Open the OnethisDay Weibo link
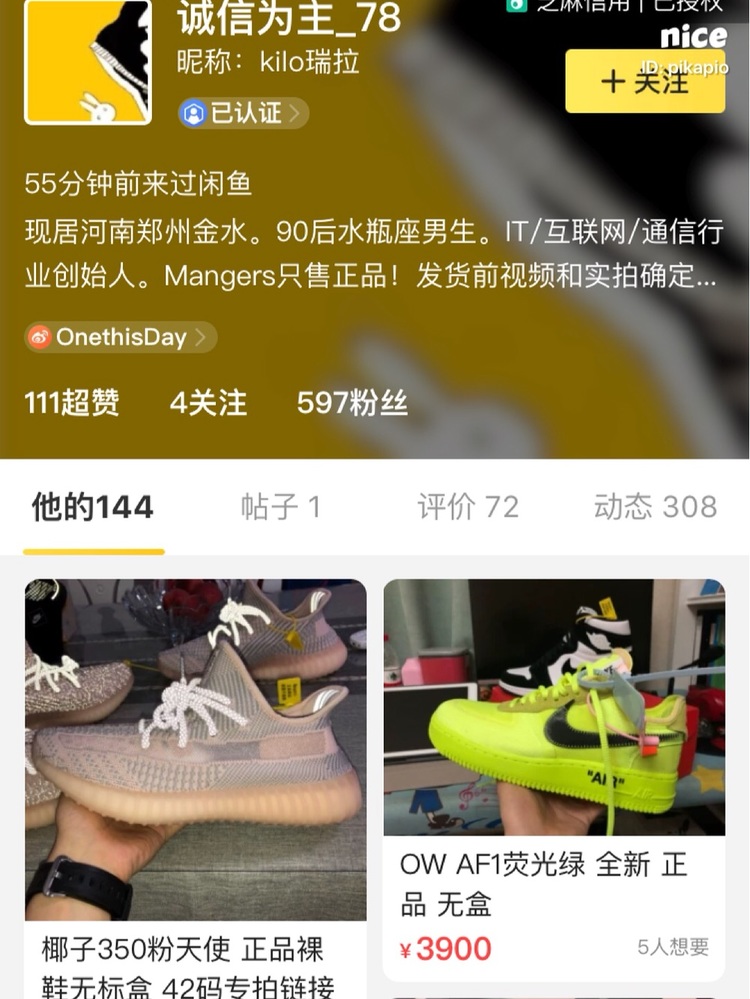This screenshot has height=999, width=750. [120, 337]
